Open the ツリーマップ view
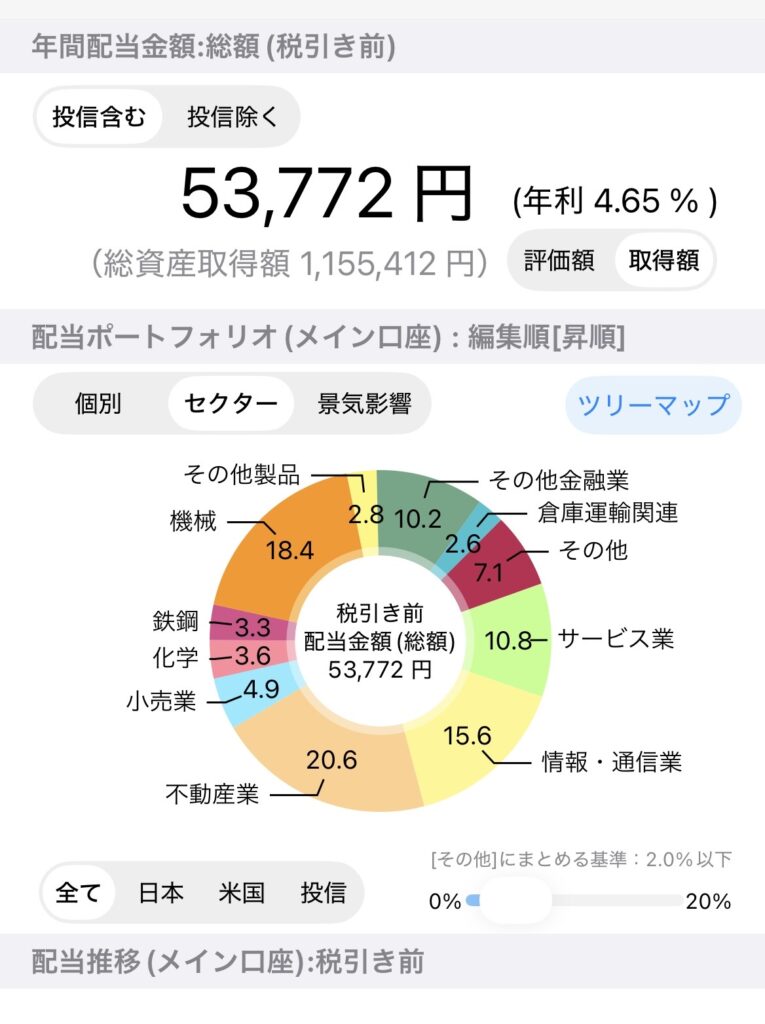Image resolution: width=765 pixels, height=1024 pixels. point(654,405)
